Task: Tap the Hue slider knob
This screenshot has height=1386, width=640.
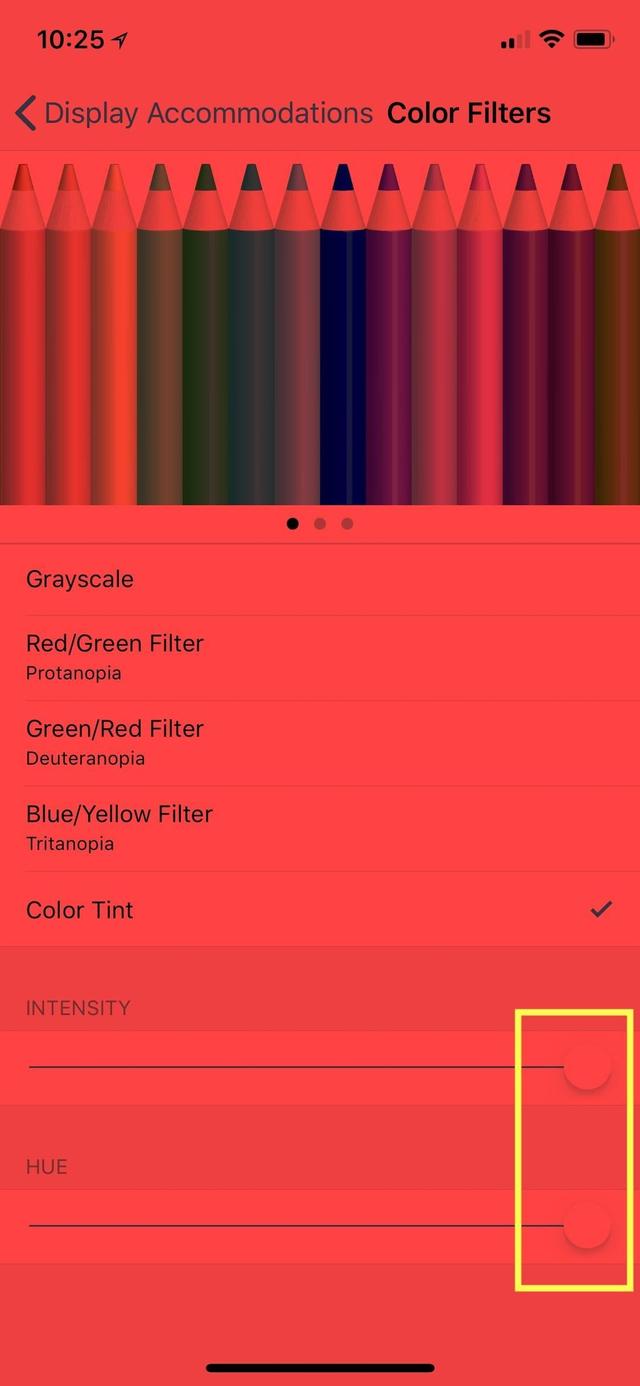Action: click(x=587, y=1226)
